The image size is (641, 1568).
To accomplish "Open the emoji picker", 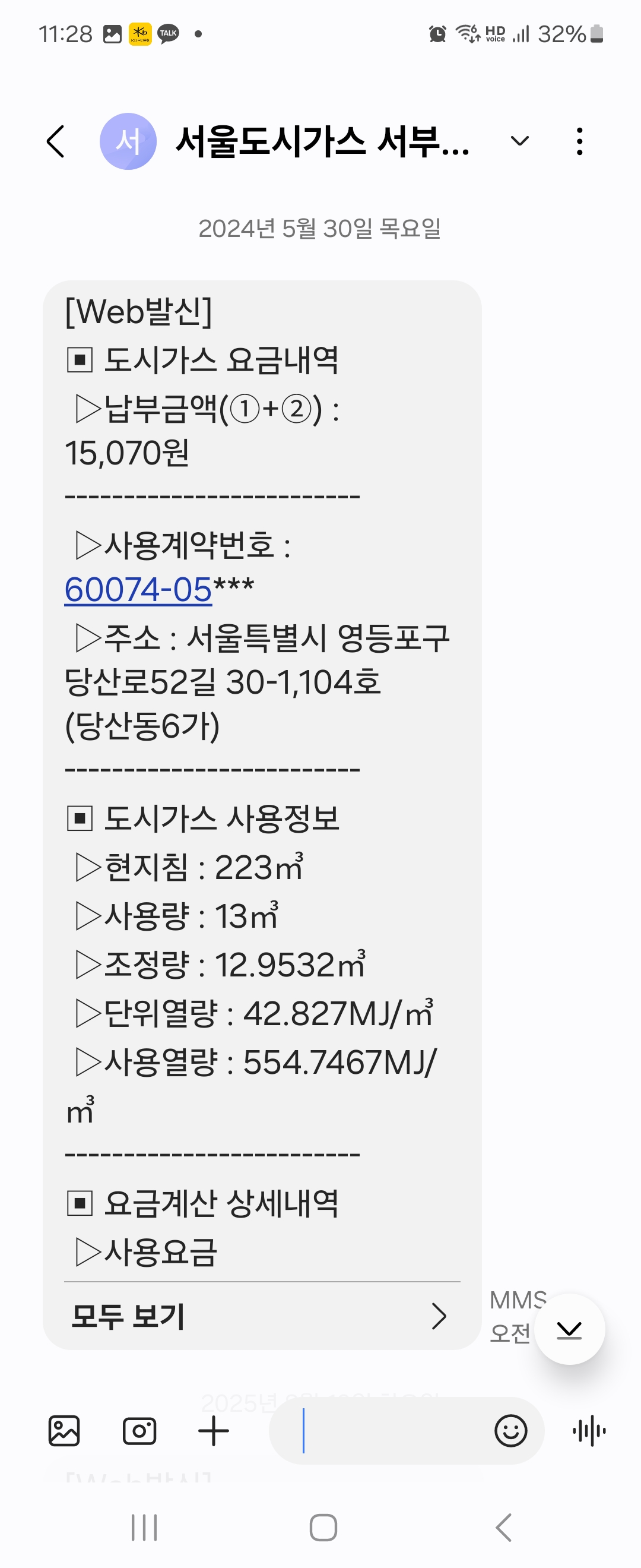I will pyautogui.click(x=510, y=1431).
